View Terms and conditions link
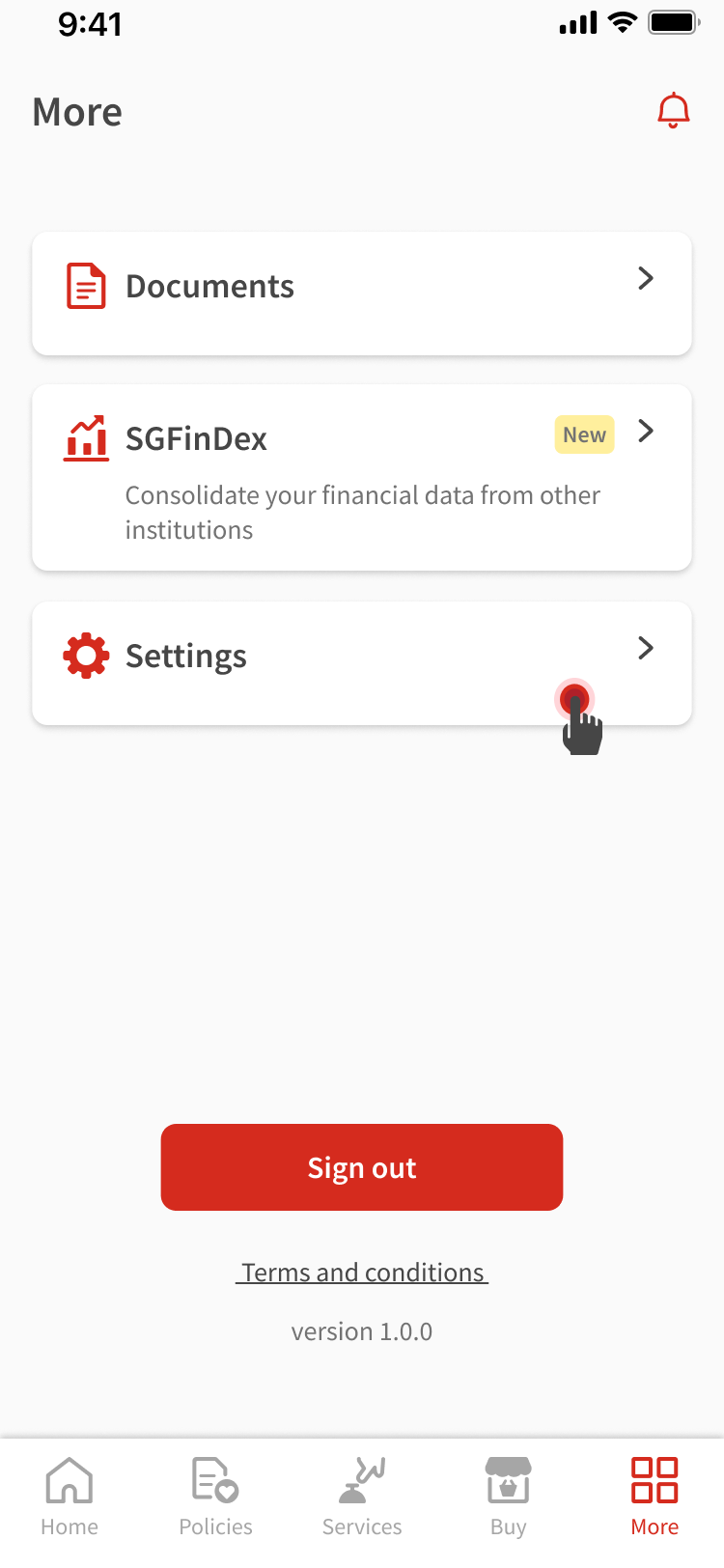The height and width of the screenshot is (1568, 724). tap(362, 1273)
